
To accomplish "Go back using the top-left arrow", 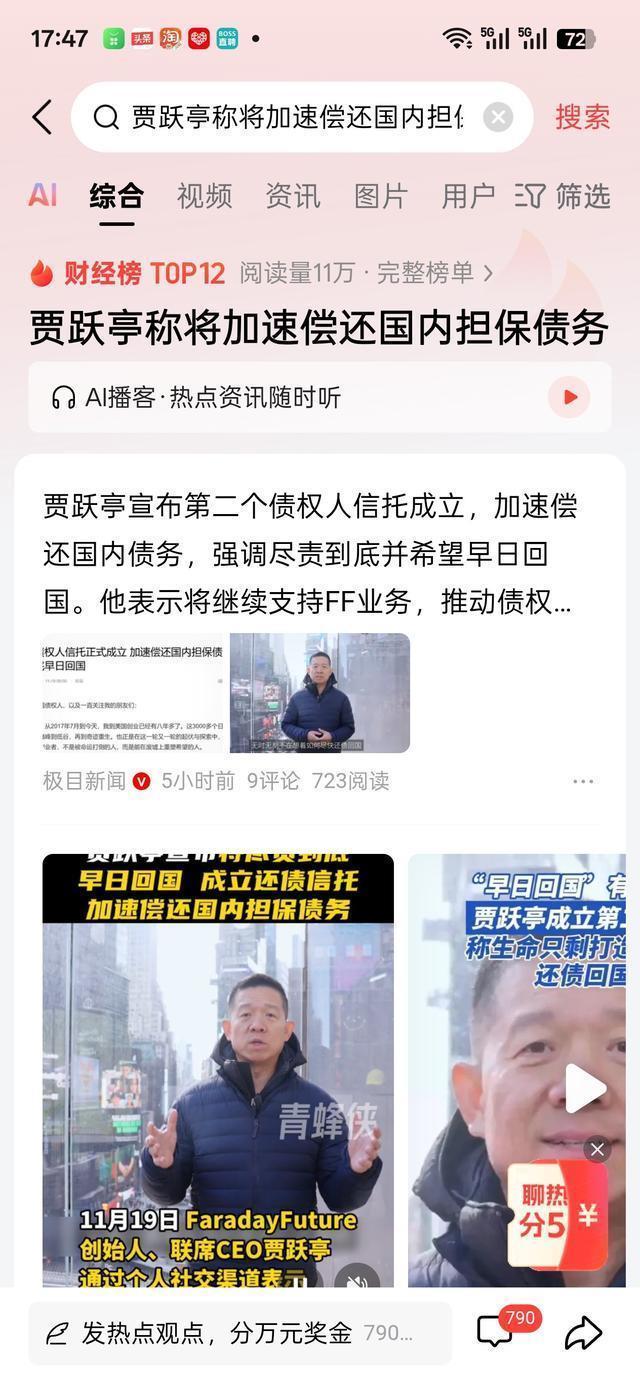I will (x=42, y=118).
